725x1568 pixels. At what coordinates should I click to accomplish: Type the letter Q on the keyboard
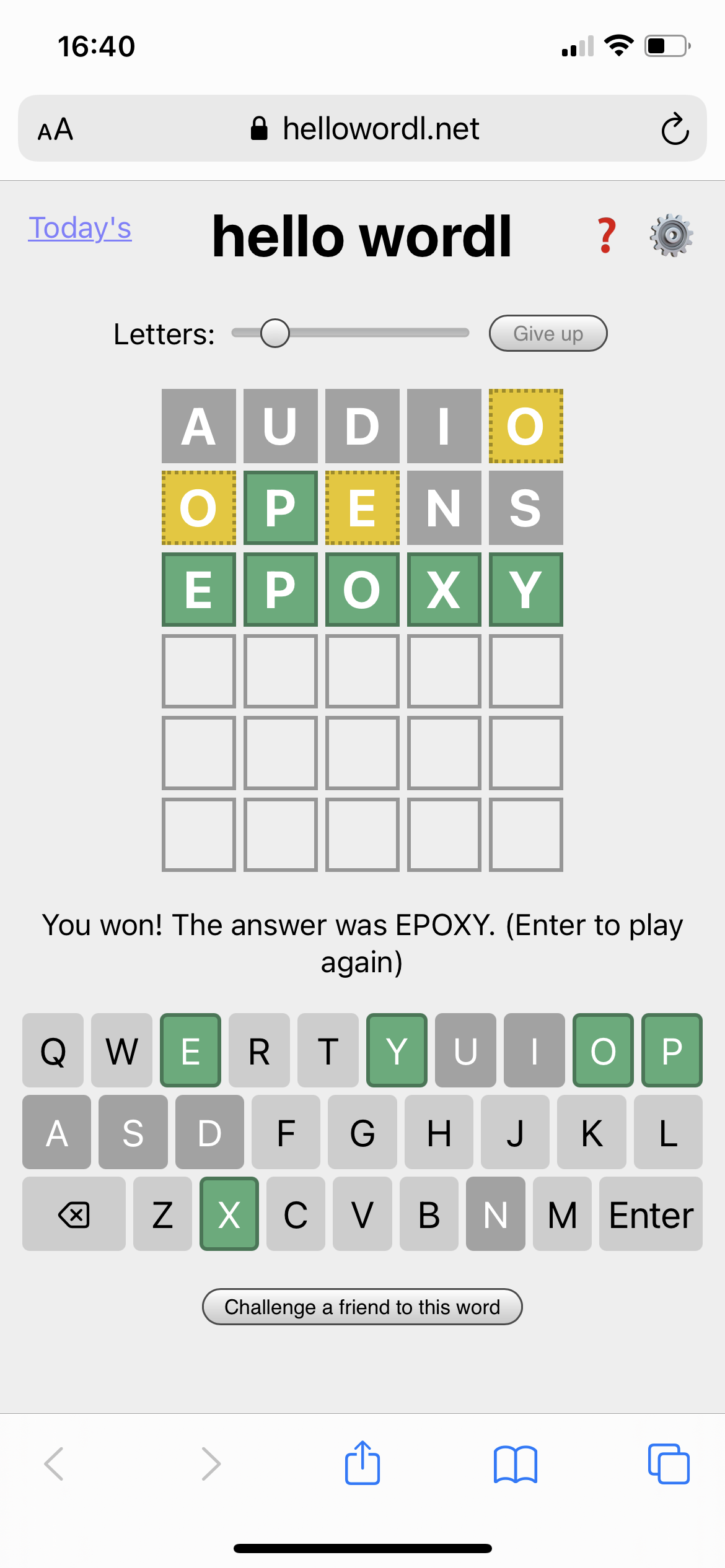(53, 1050)
